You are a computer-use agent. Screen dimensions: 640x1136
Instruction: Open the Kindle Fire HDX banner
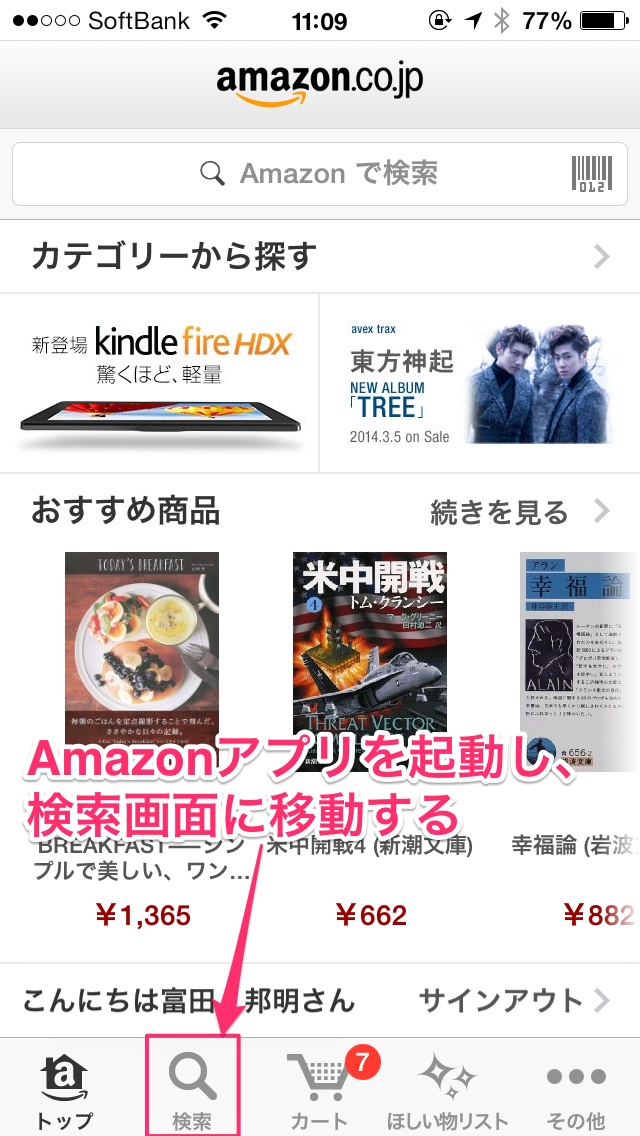[160, 382]
